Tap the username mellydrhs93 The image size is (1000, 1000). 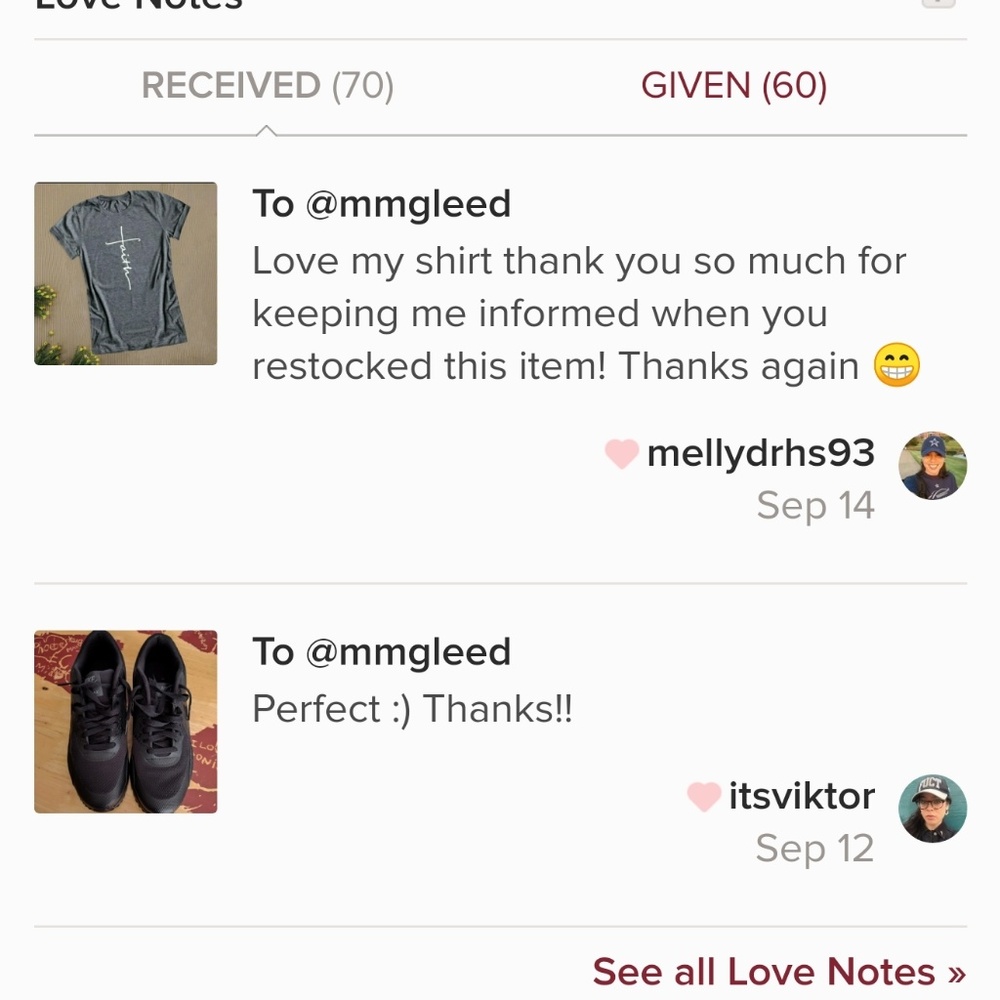click(760, 454)
